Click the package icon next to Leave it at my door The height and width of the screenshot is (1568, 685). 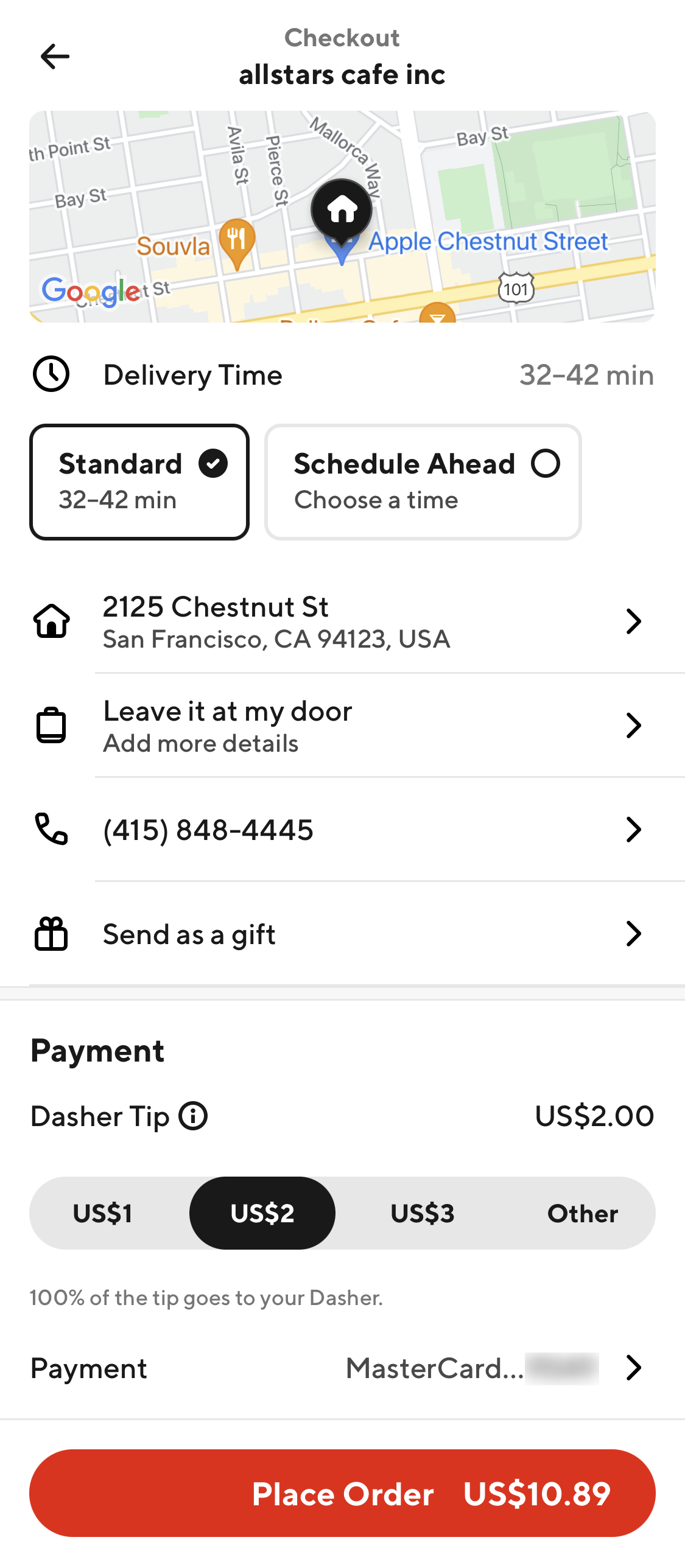(52, 725)
